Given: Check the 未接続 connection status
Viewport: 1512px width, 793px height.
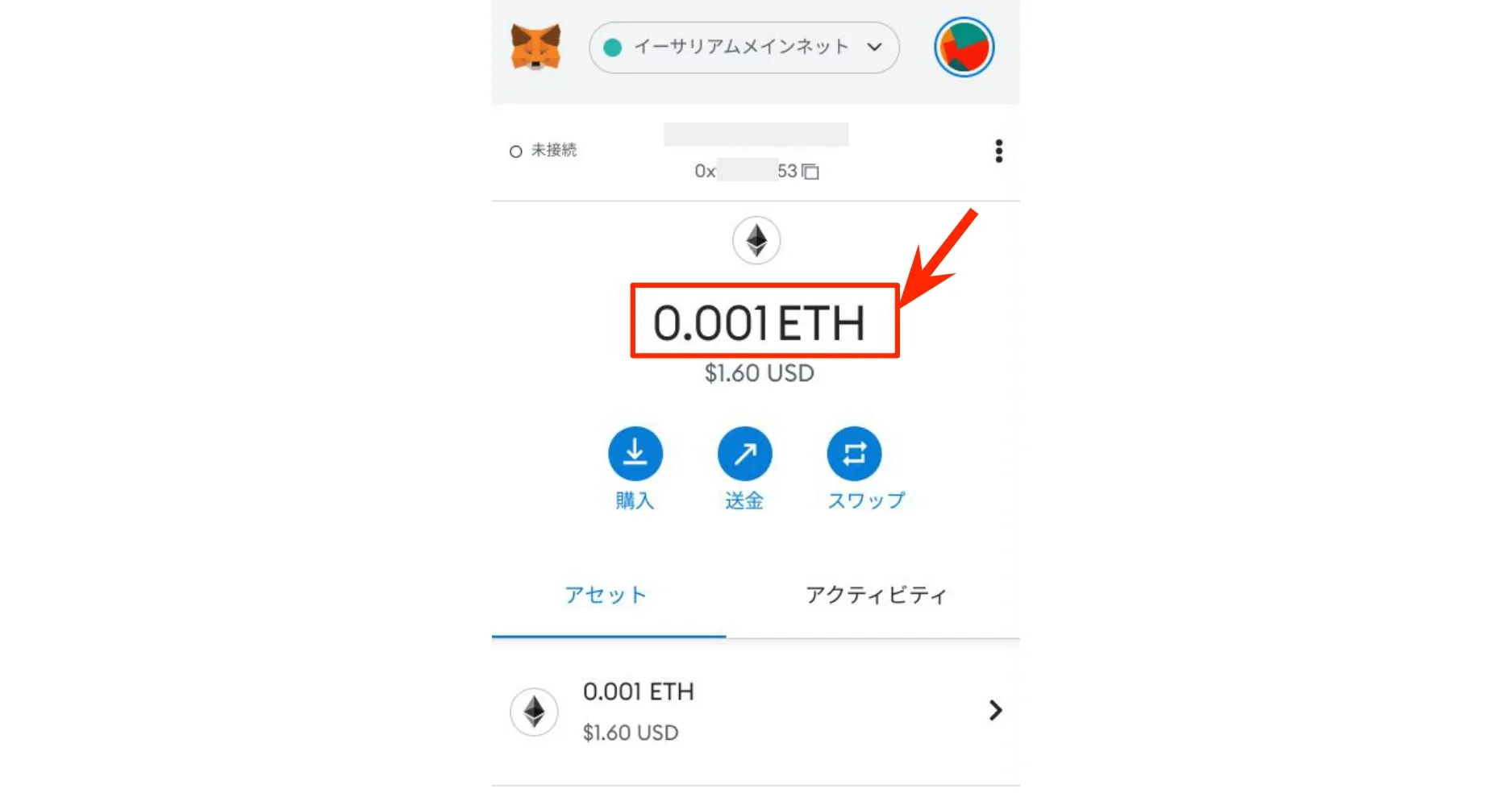Looking at the screenshot, I should [544, 151].
